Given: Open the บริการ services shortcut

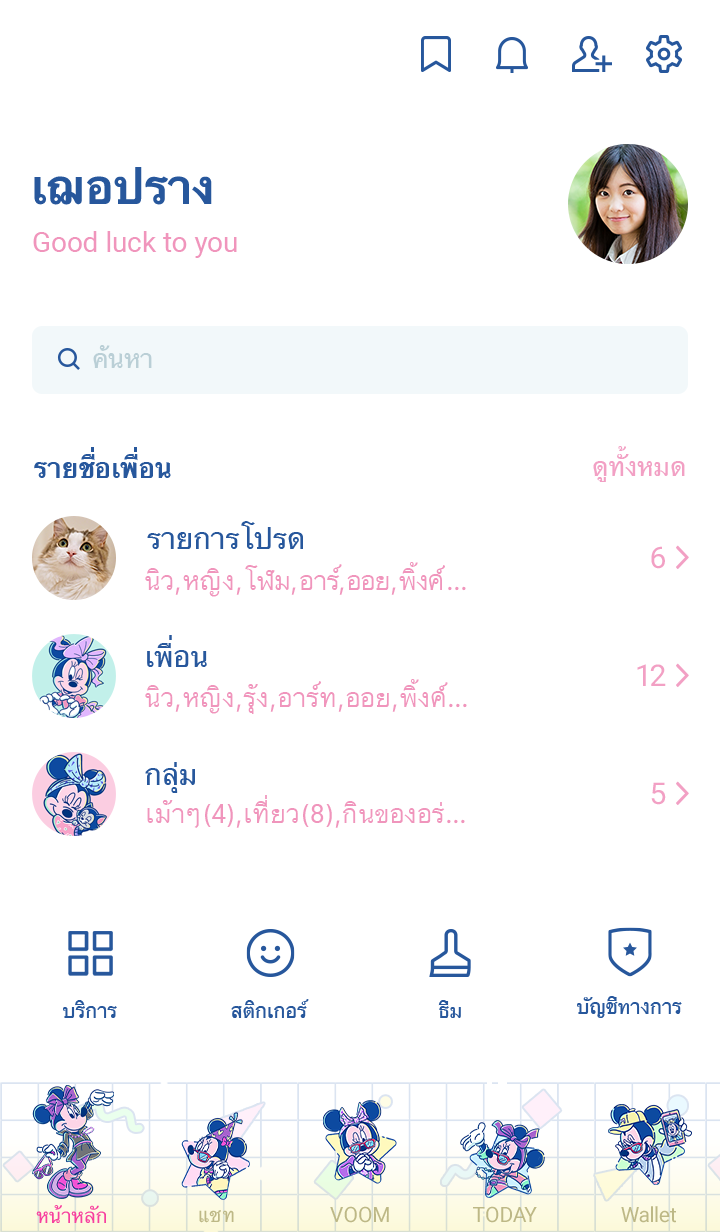Looking at the screenshot, I should pyautogui.click(x=90, y=973).
